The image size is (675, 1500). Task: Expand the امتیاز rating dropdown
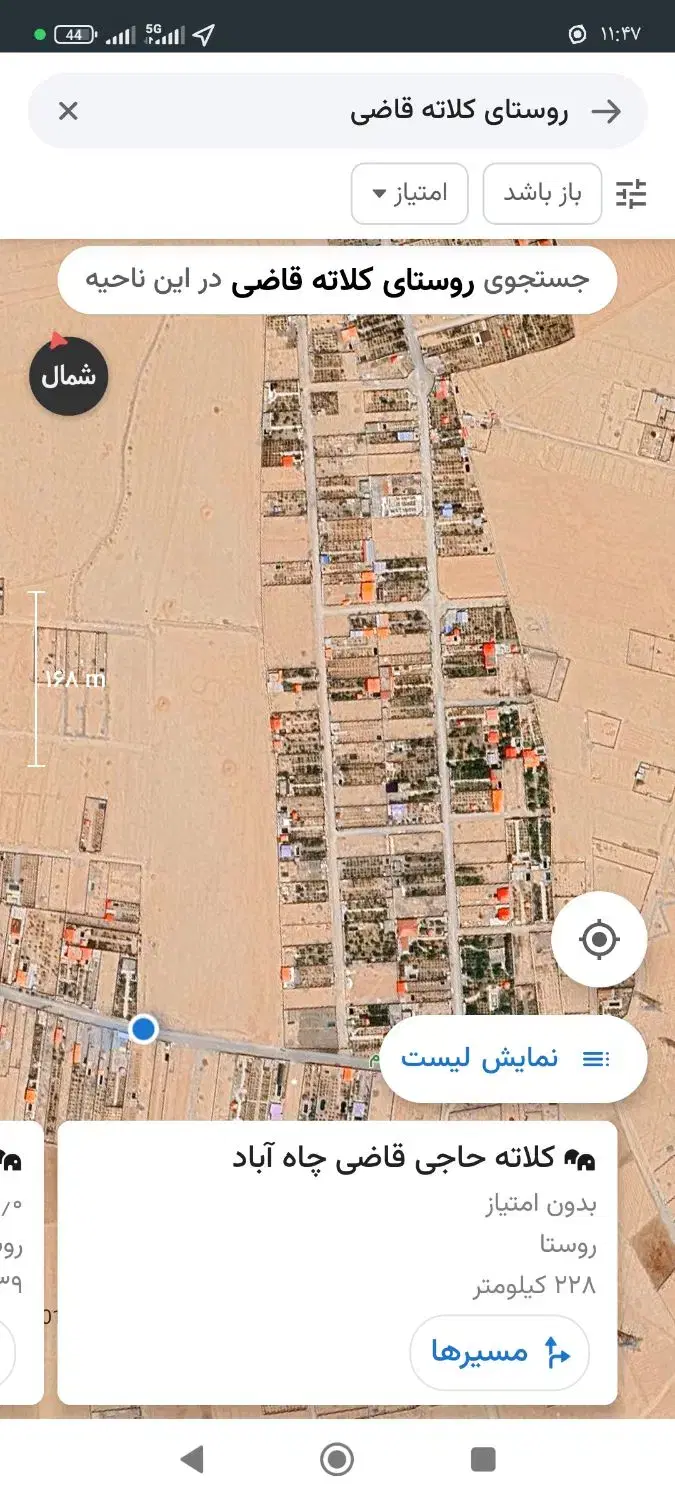[410, 193]
